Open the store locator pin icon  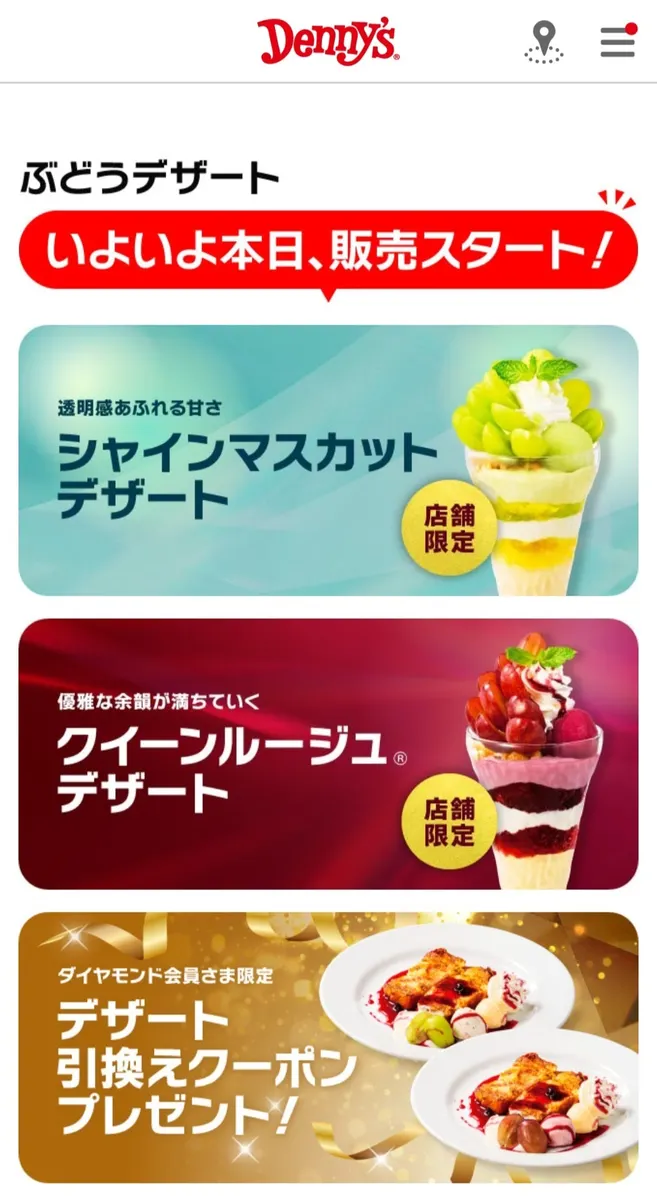point(543,41)
